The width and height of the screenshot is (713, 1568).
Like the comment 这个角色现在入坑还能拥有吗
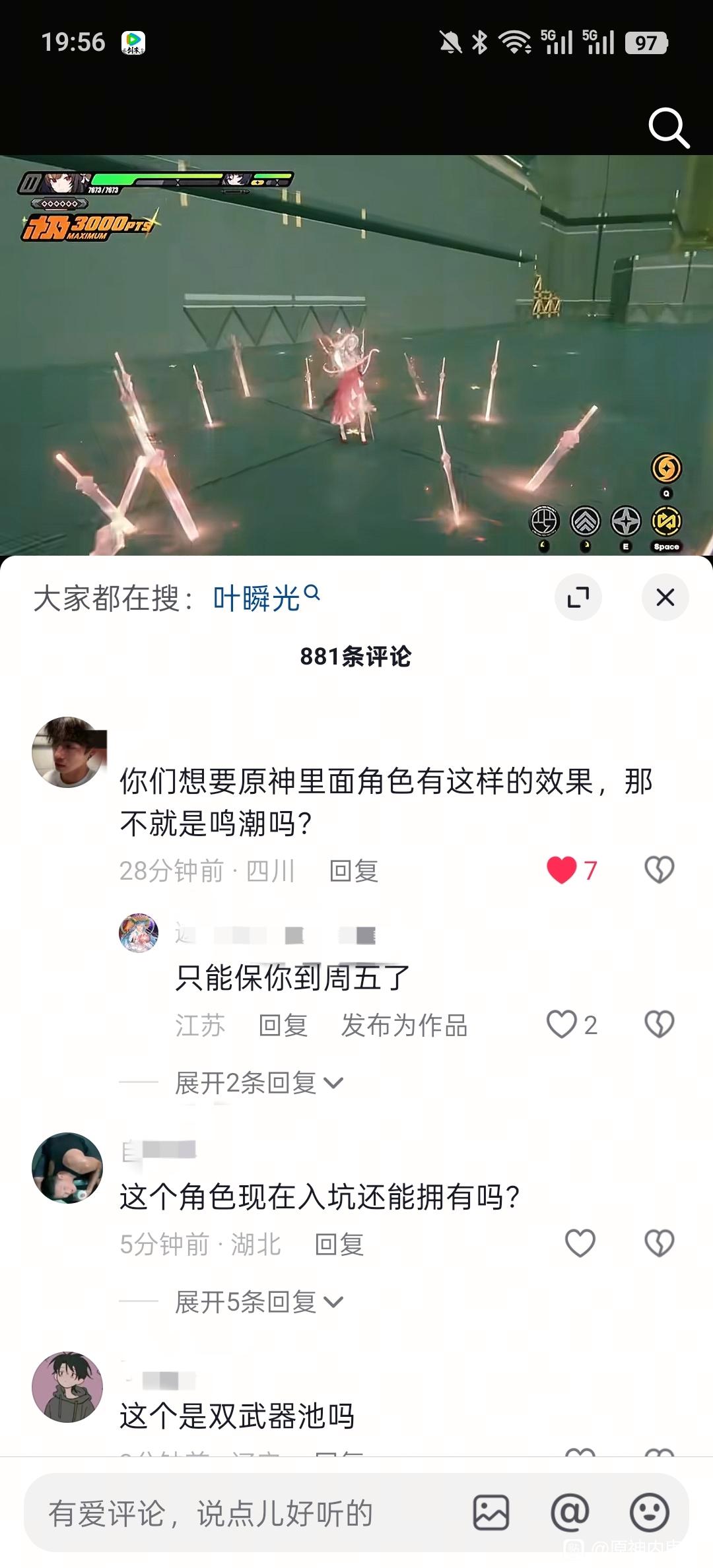pos(580,1243)
